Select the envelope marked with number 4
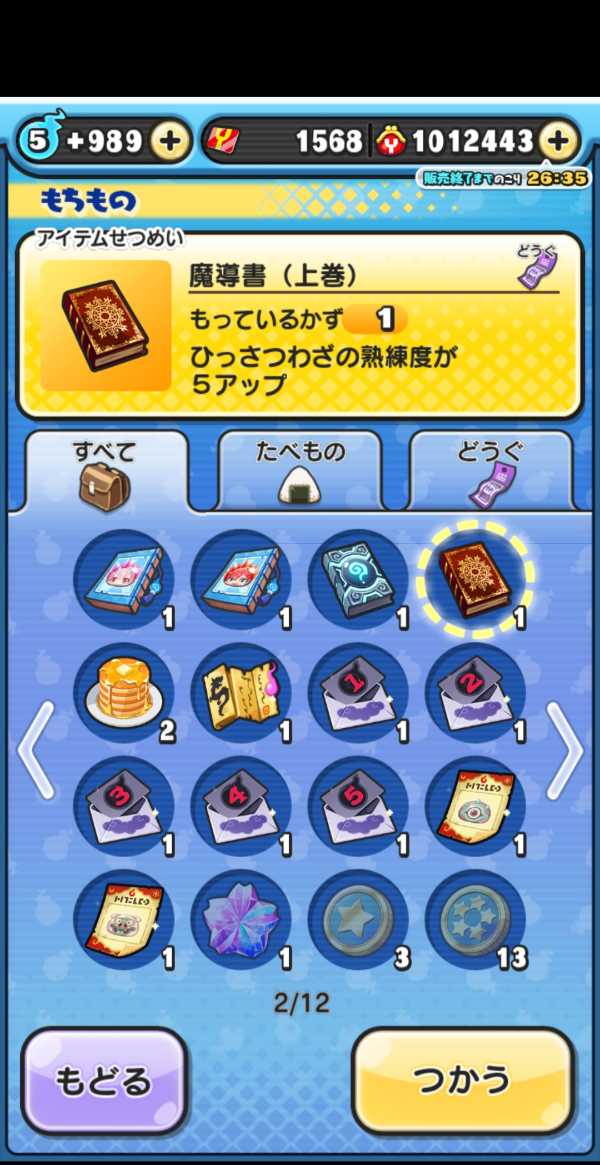Image resolution: width=600 pixels, height=1165 pixels. pyautogui.click(x=241, y=806)
